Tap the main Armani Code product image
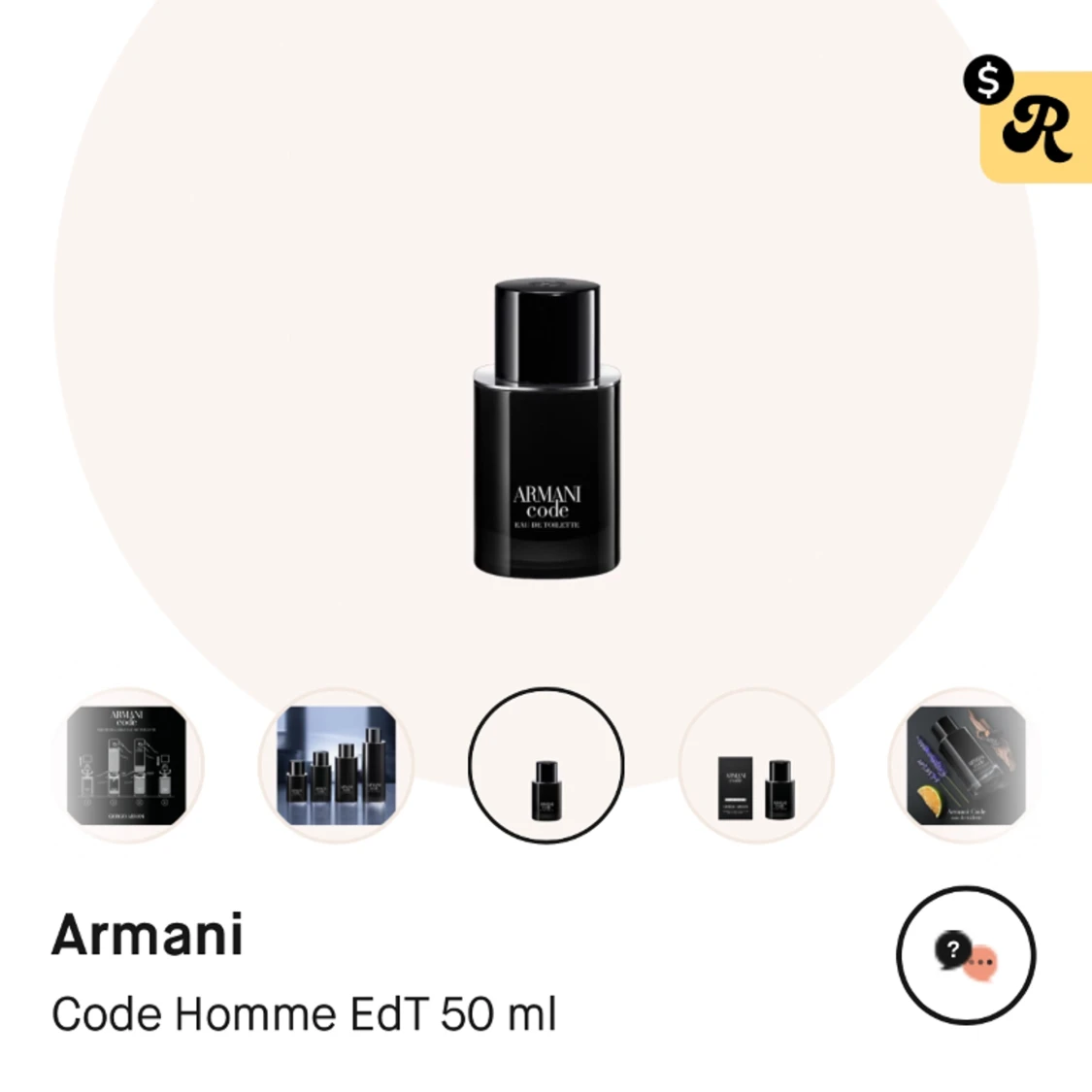1092x1092 pixels. tap(546, 429)
